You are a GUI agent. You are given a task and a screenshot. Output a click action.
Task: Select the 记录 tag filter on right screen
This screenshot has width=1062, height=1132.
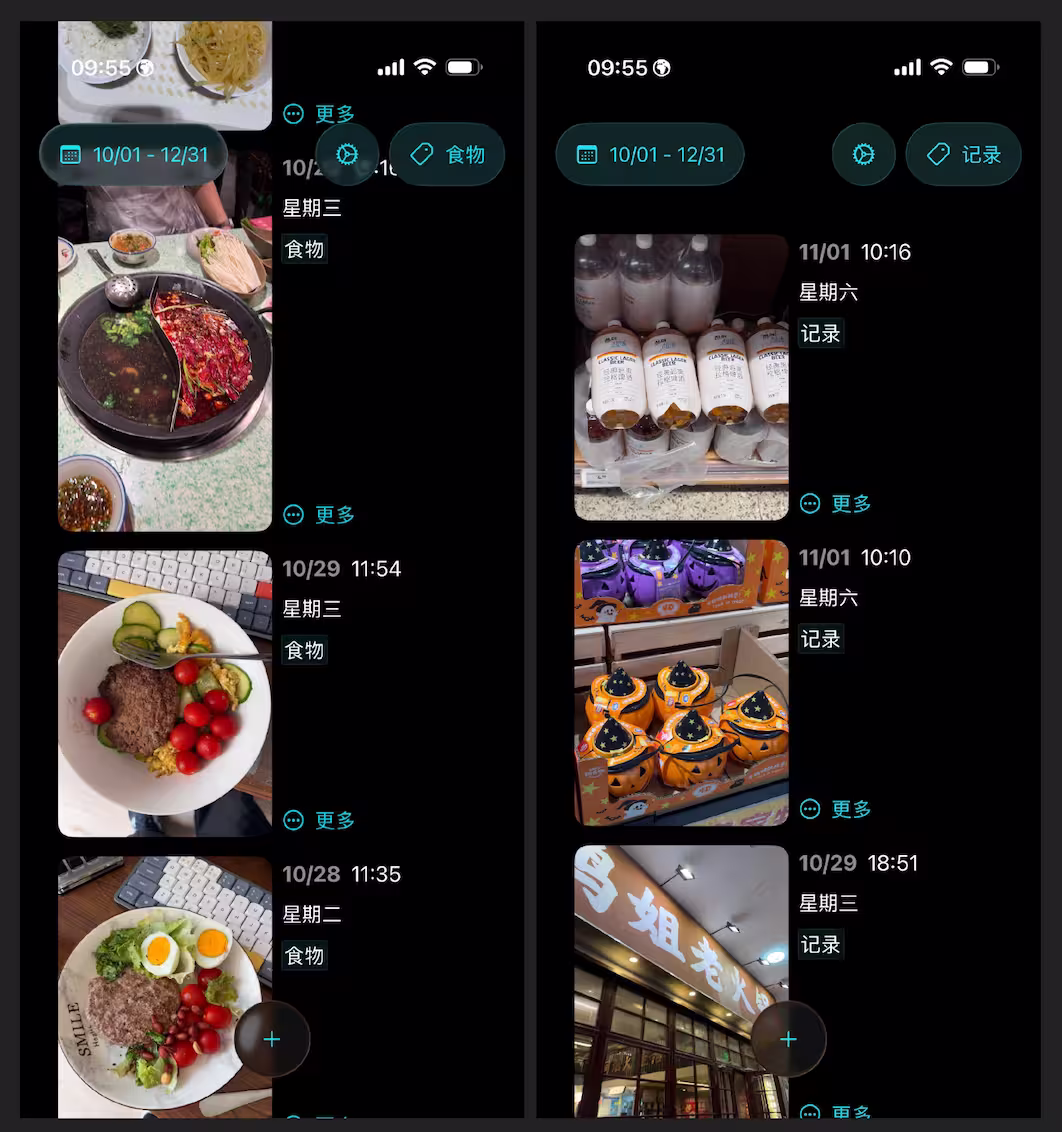pos(963,154)
